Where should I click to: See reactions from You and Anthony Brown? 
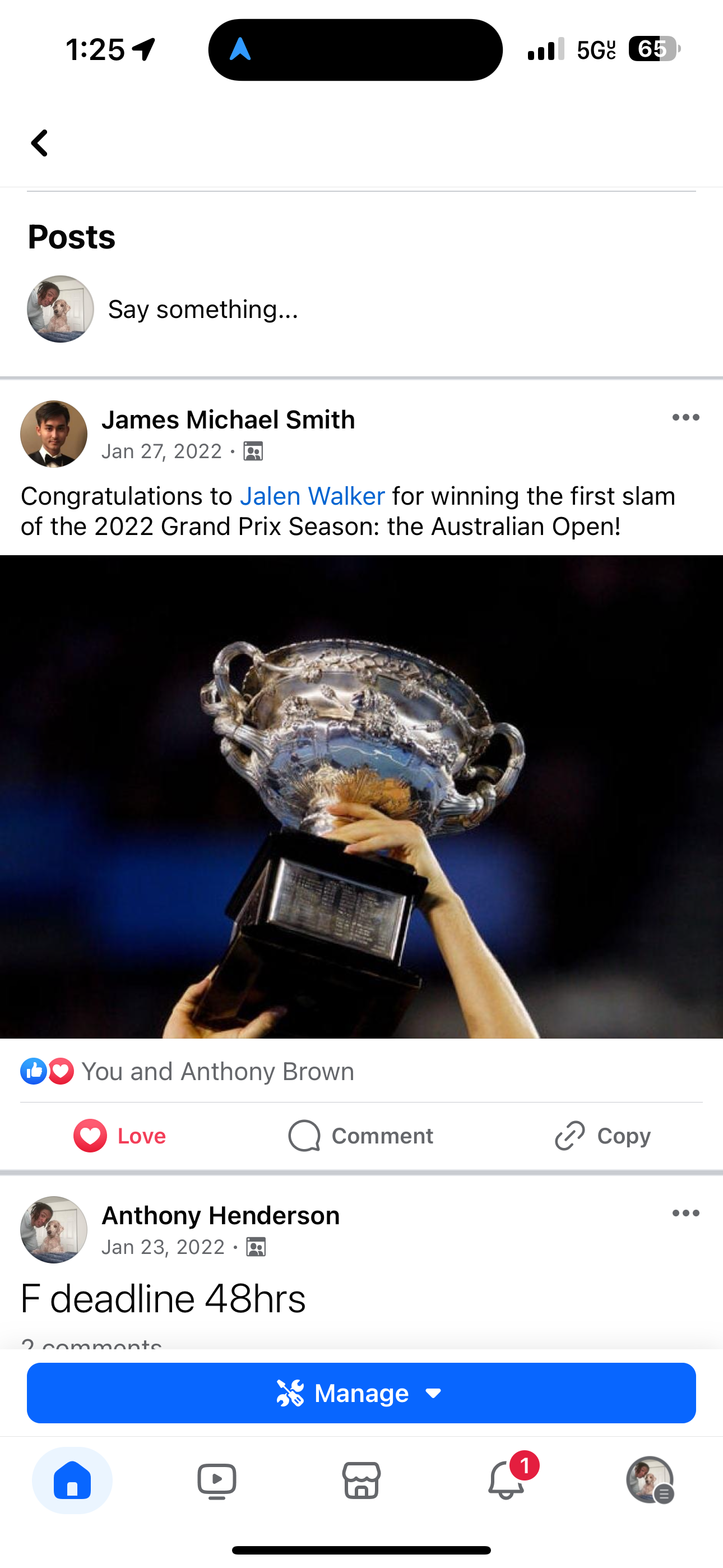(x=217, y=1071)
